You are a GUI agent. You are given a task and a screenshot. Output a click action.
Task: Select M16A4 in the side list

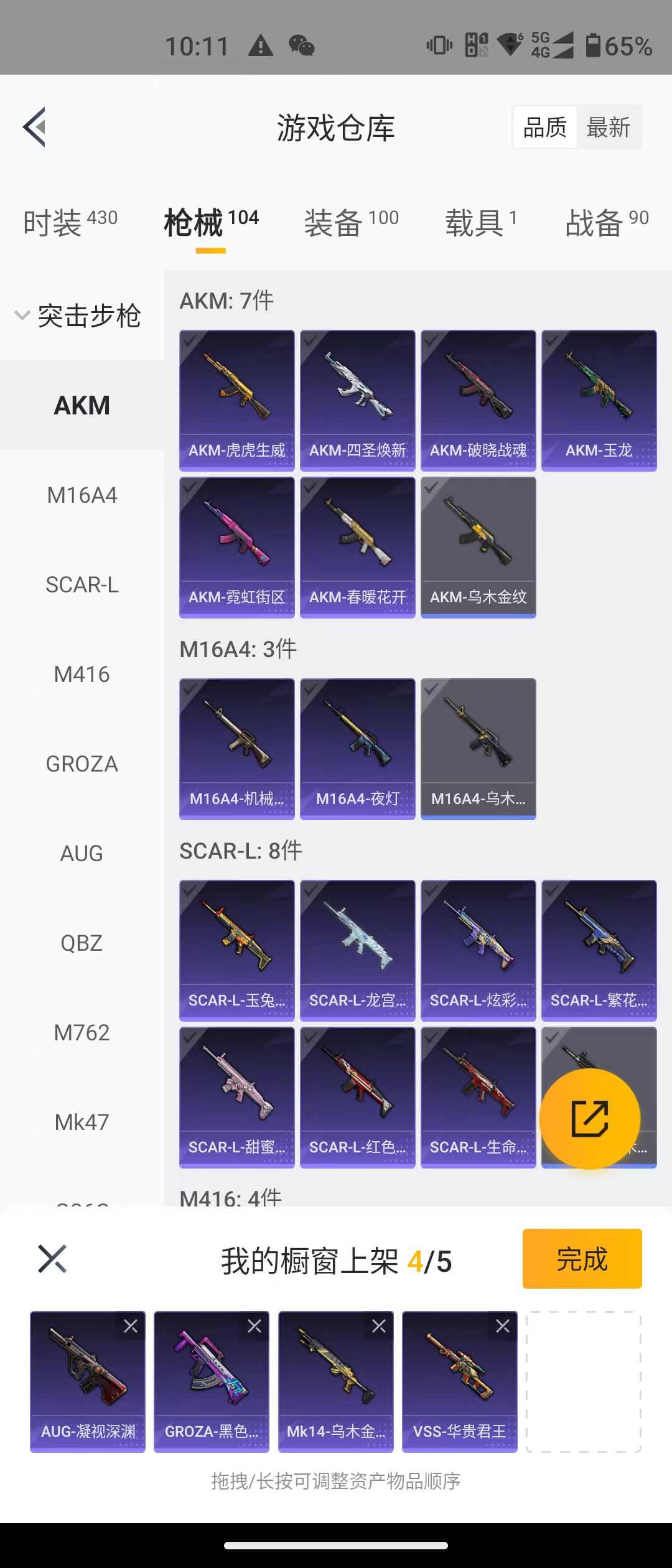click(x=82, y=495)
